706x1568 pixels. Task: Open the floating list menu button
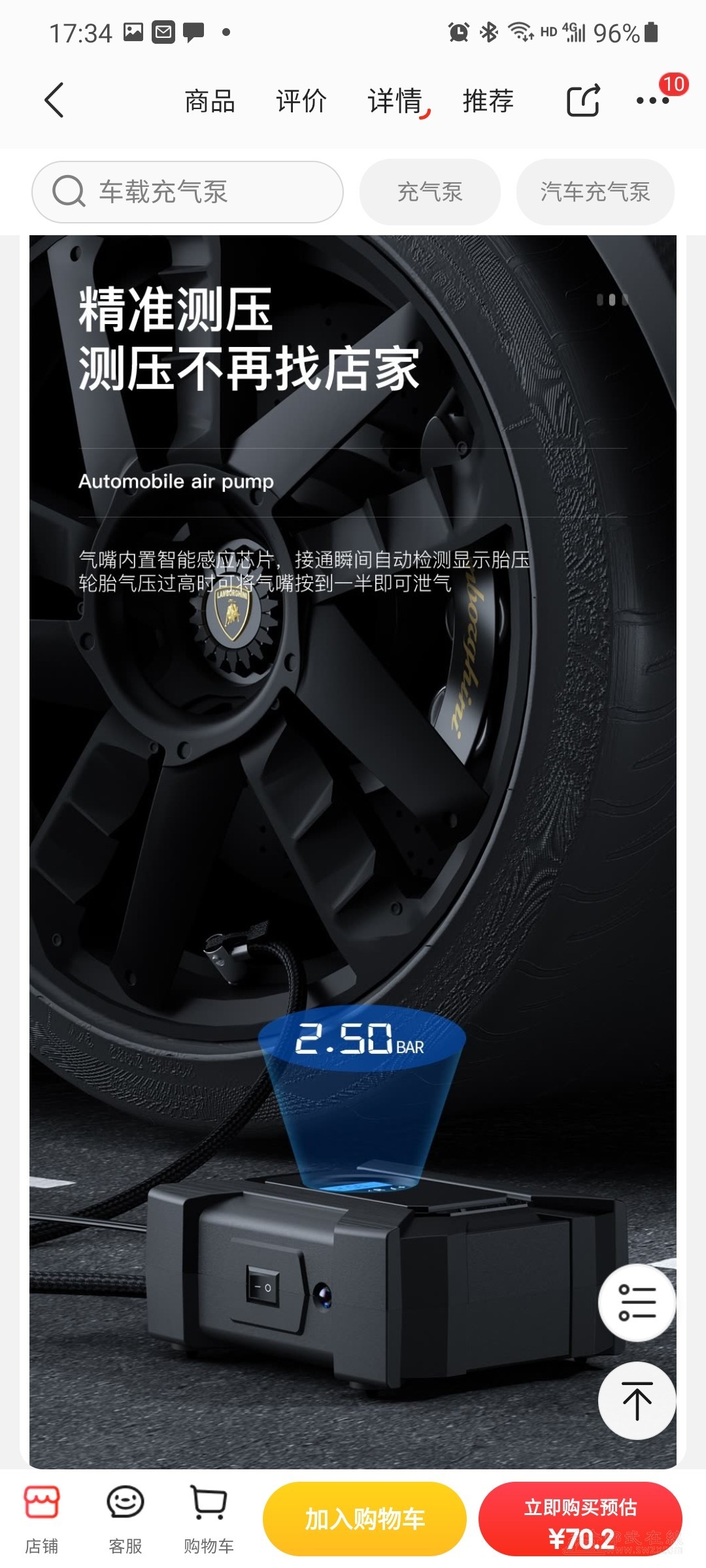coord(637,1302)
